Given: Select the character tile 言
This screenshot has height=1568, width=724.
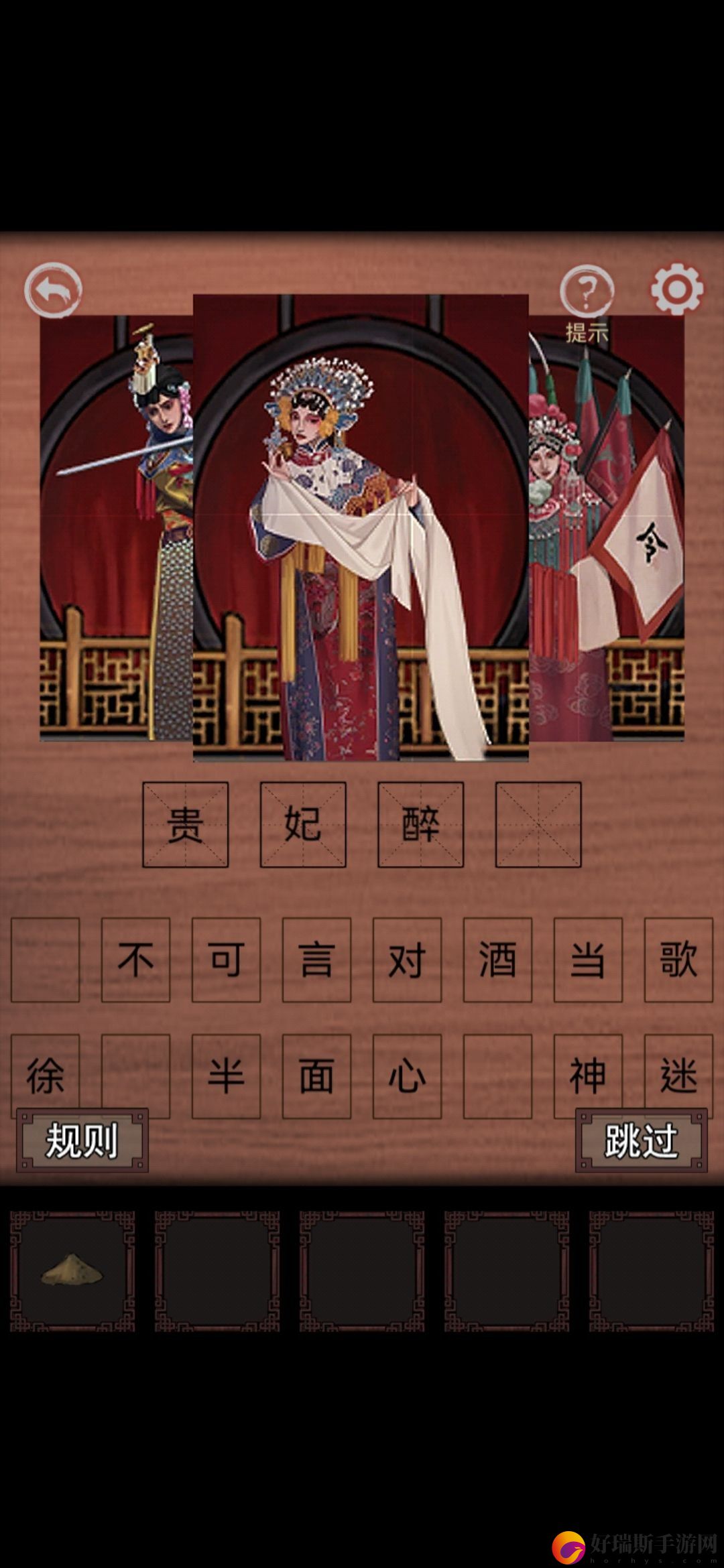Looking at the screenshot, I should (x=316, y=960).
